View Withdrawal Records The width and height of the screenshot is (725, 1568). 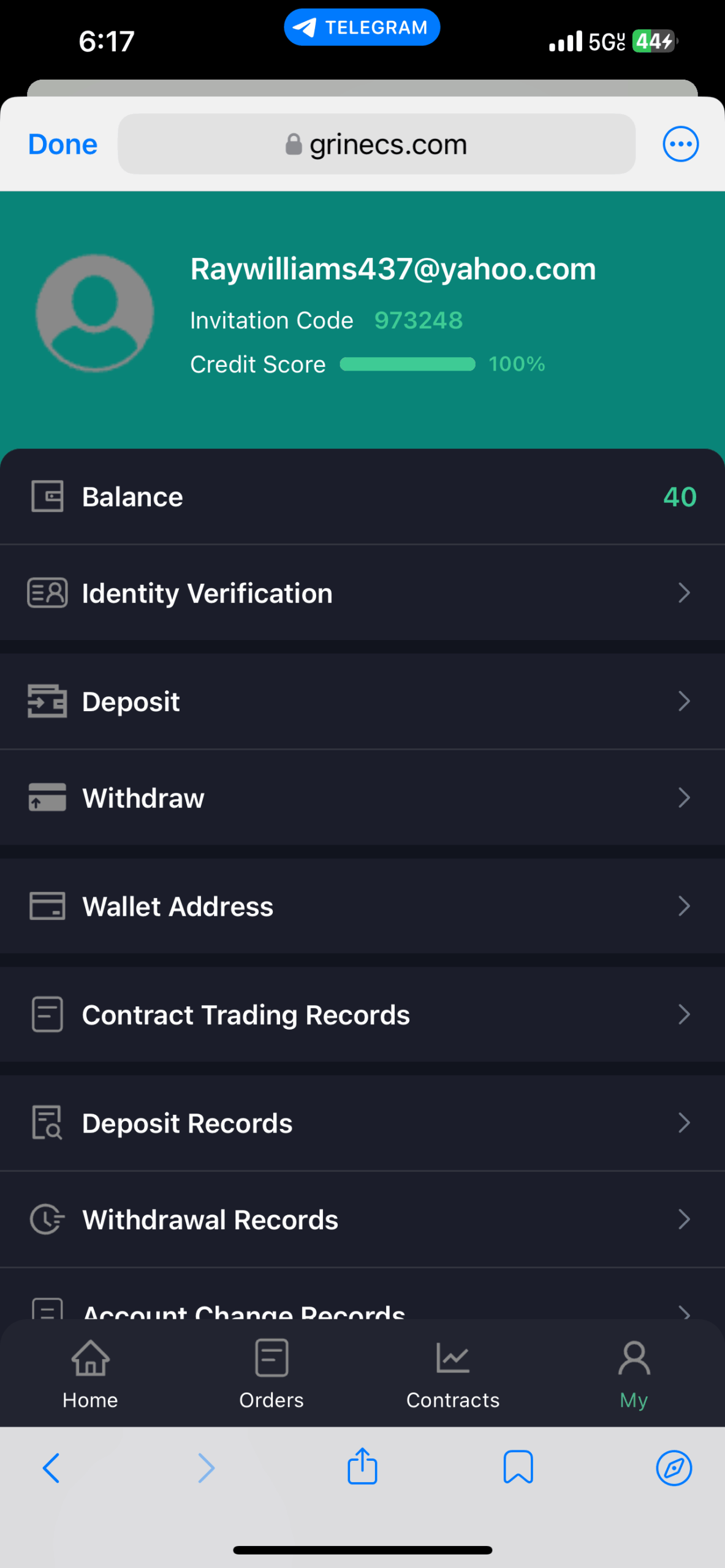click(362, 1219)
